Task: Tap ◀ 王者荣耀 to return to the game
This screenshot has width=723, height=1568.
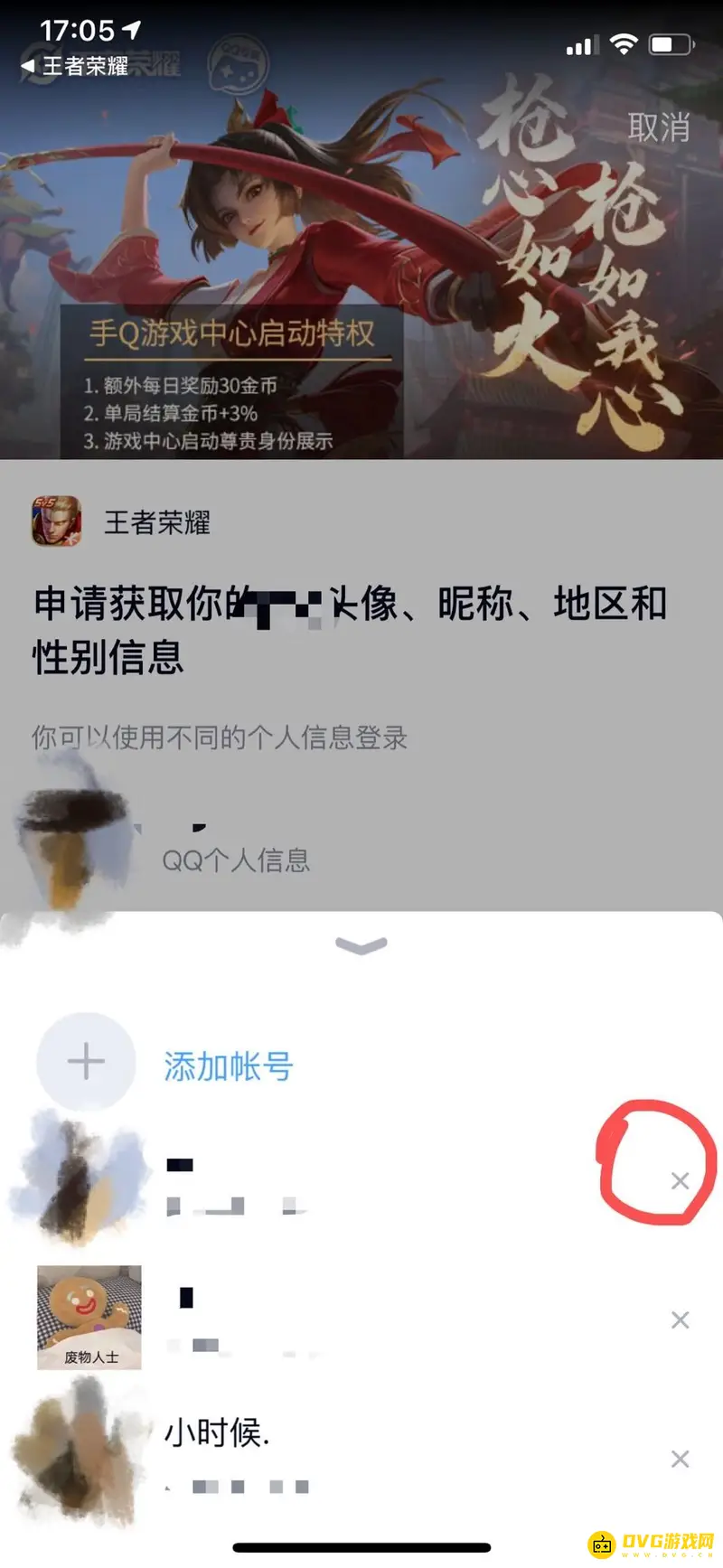Action: click(x=72, y=65)
